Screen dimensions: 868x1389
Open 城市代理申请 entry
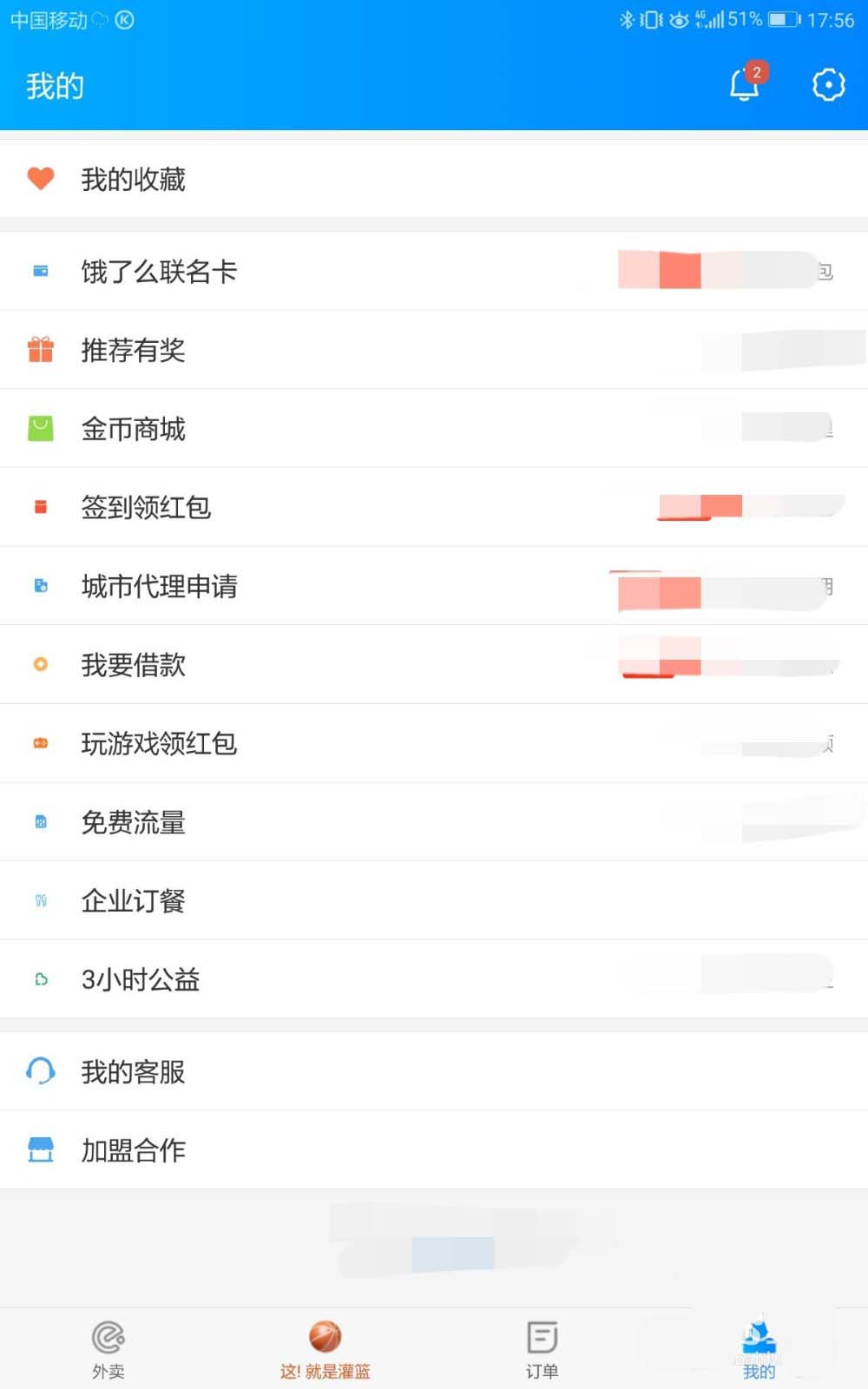click(x=160, y=587)
